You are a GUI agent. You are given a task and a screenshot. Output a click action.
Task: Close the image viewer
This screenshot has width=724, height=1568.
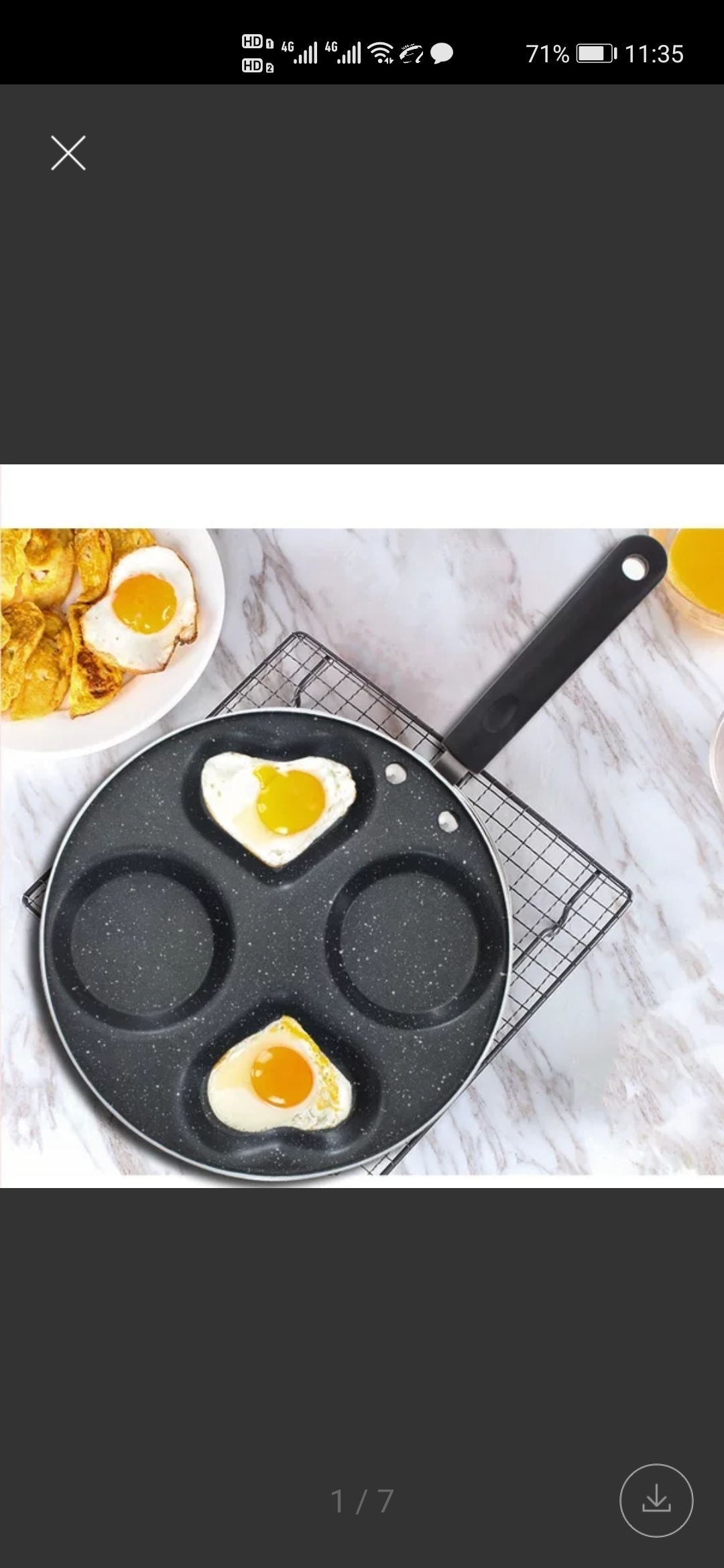coord(68,153)
